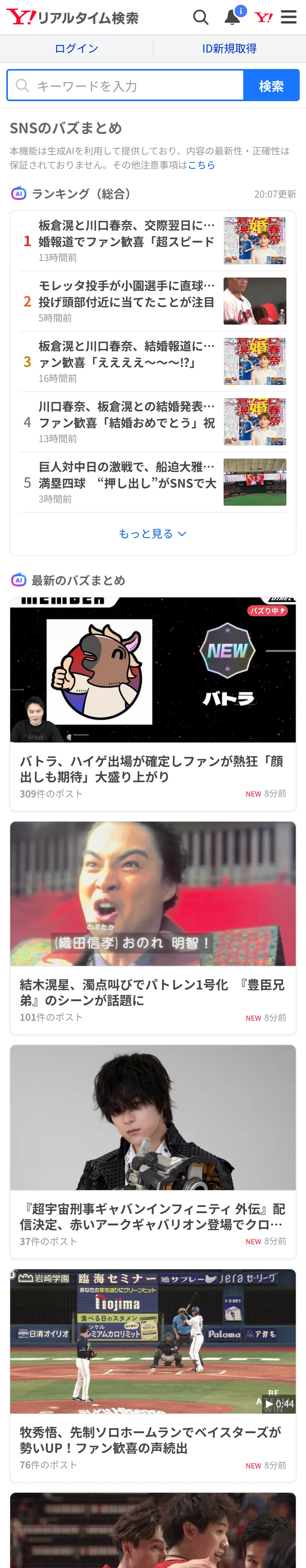
Task: Open ID新規取得 registration link
Action: coord(229,49)
